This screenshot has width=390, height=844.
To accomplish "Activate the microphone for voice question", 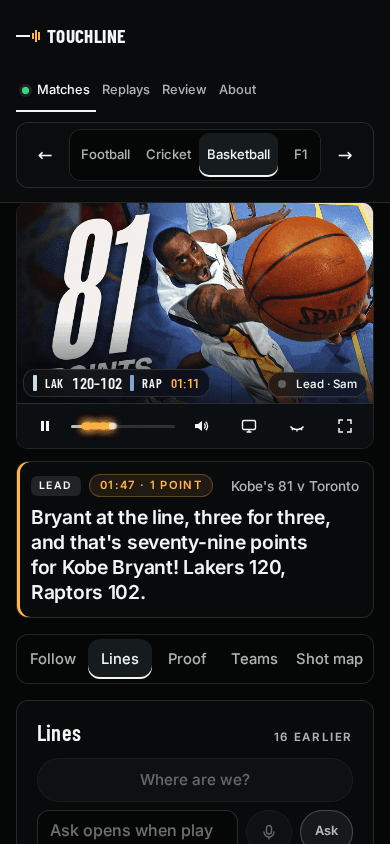I will click(x=269, y=831).
